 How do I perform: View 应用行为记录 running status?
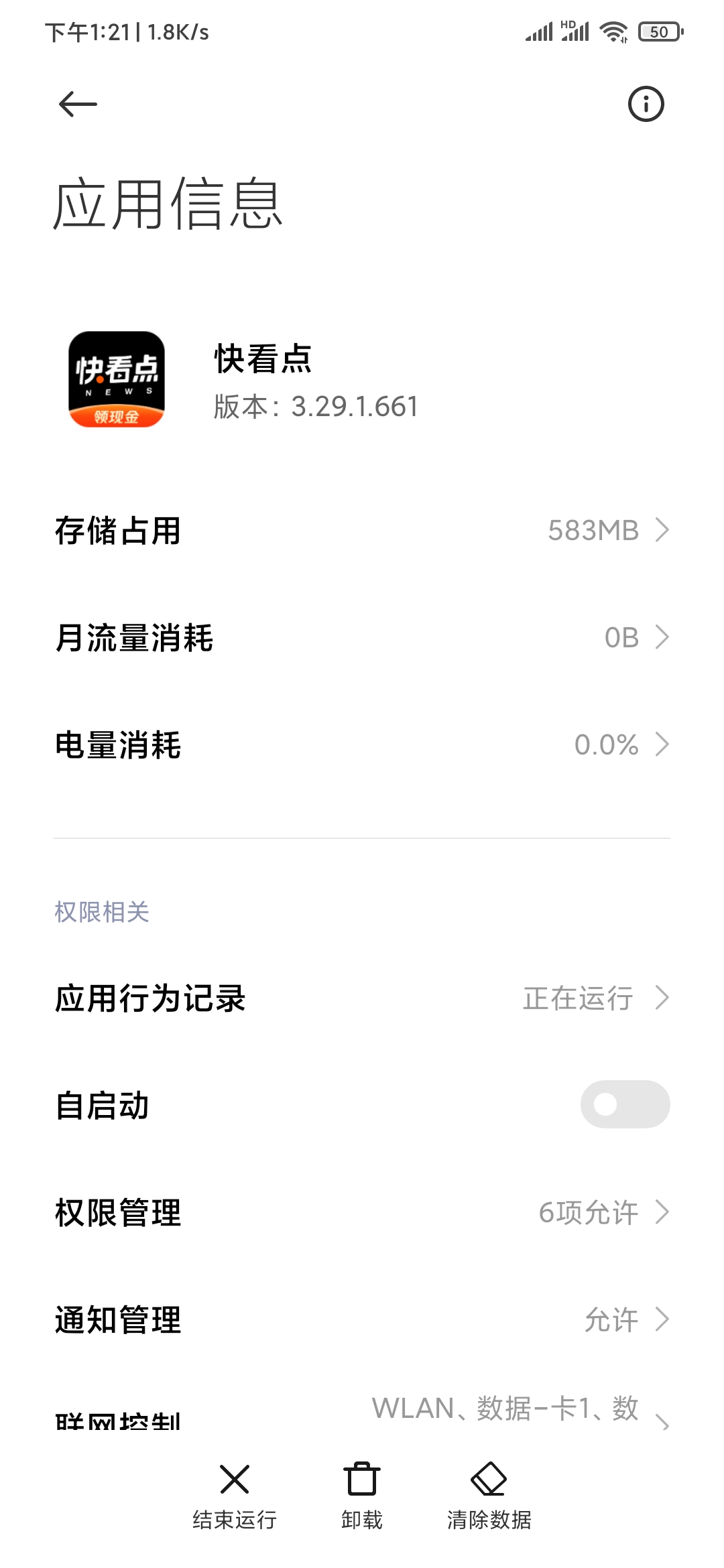click(x=362, y=997)
